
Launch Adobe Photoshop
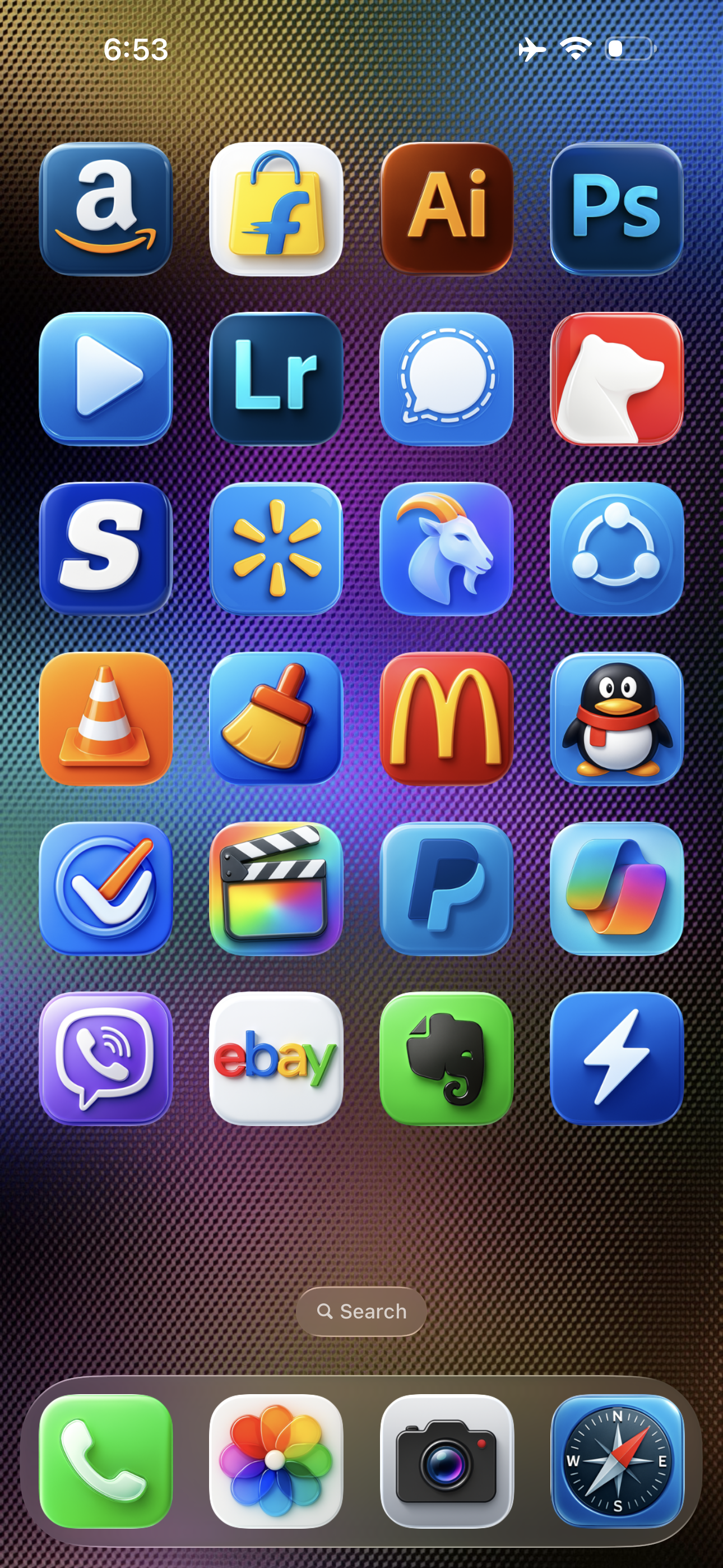pyautogui.click(x=617, y=209)
